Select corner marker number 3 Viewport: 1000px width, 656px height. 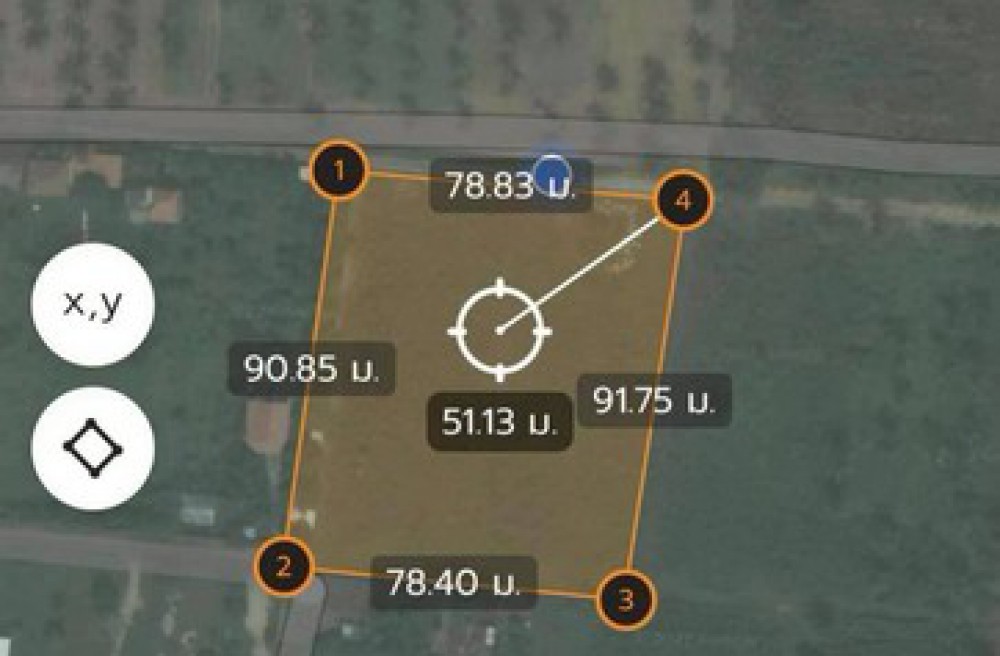(x=626, y=600)
